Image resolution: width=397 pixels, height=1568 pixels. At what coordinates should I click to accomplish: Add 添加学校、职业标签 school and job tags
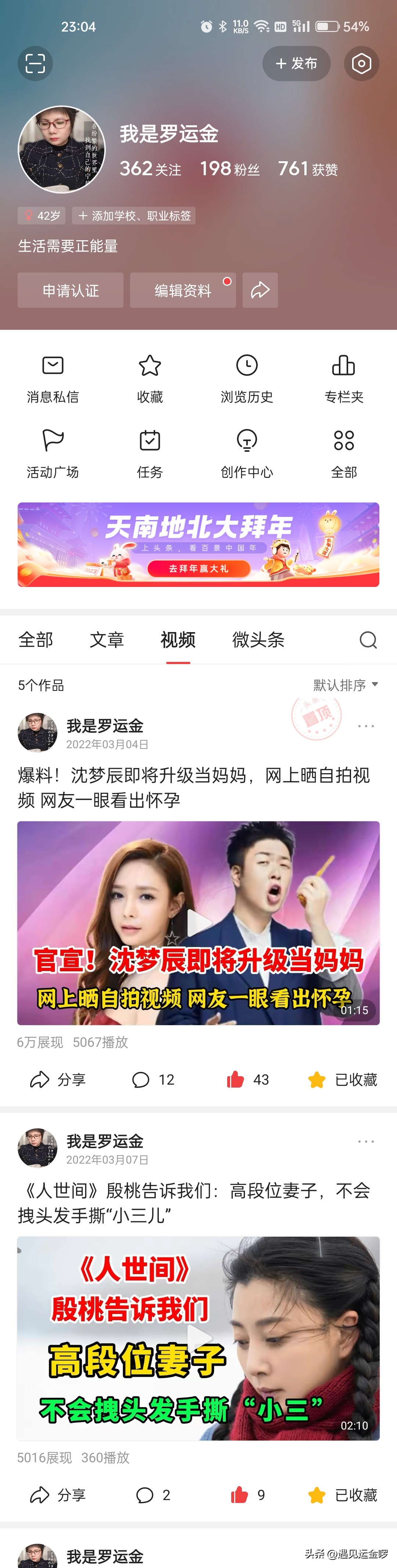134,216
